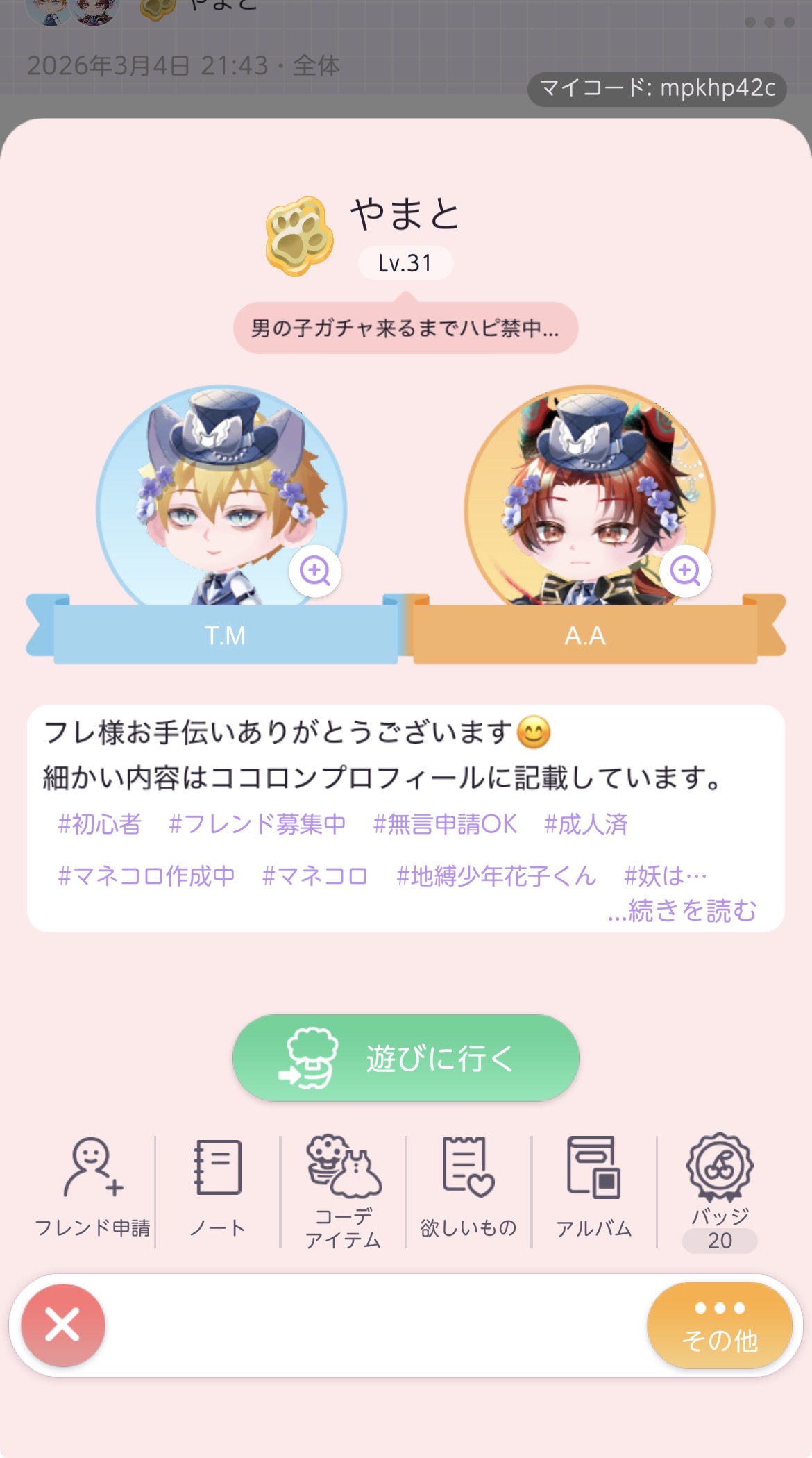View コーデアイテム
Screen dimensions: 812x1458
click(x=344, y=1190)
